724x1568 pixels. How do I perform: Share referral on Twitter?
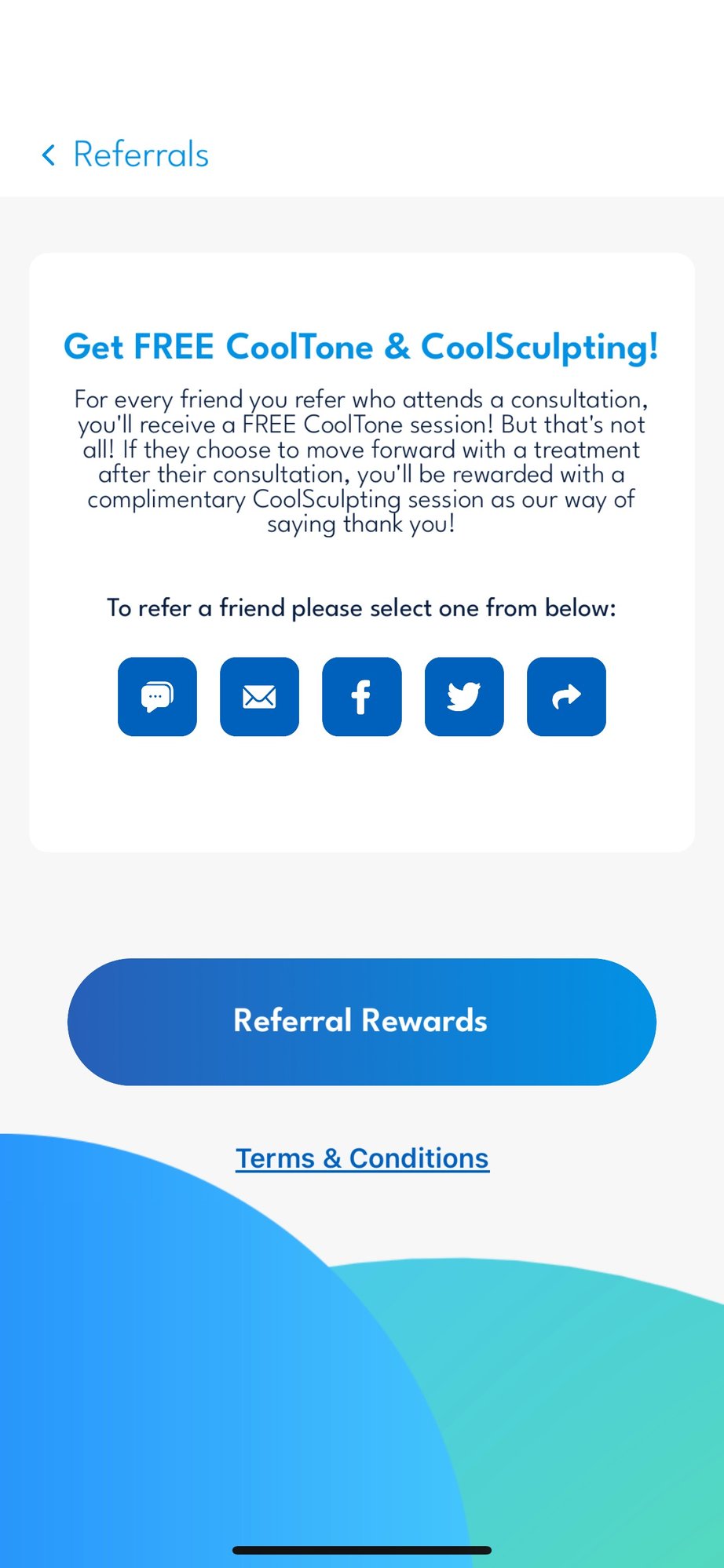tap(464, 697)
